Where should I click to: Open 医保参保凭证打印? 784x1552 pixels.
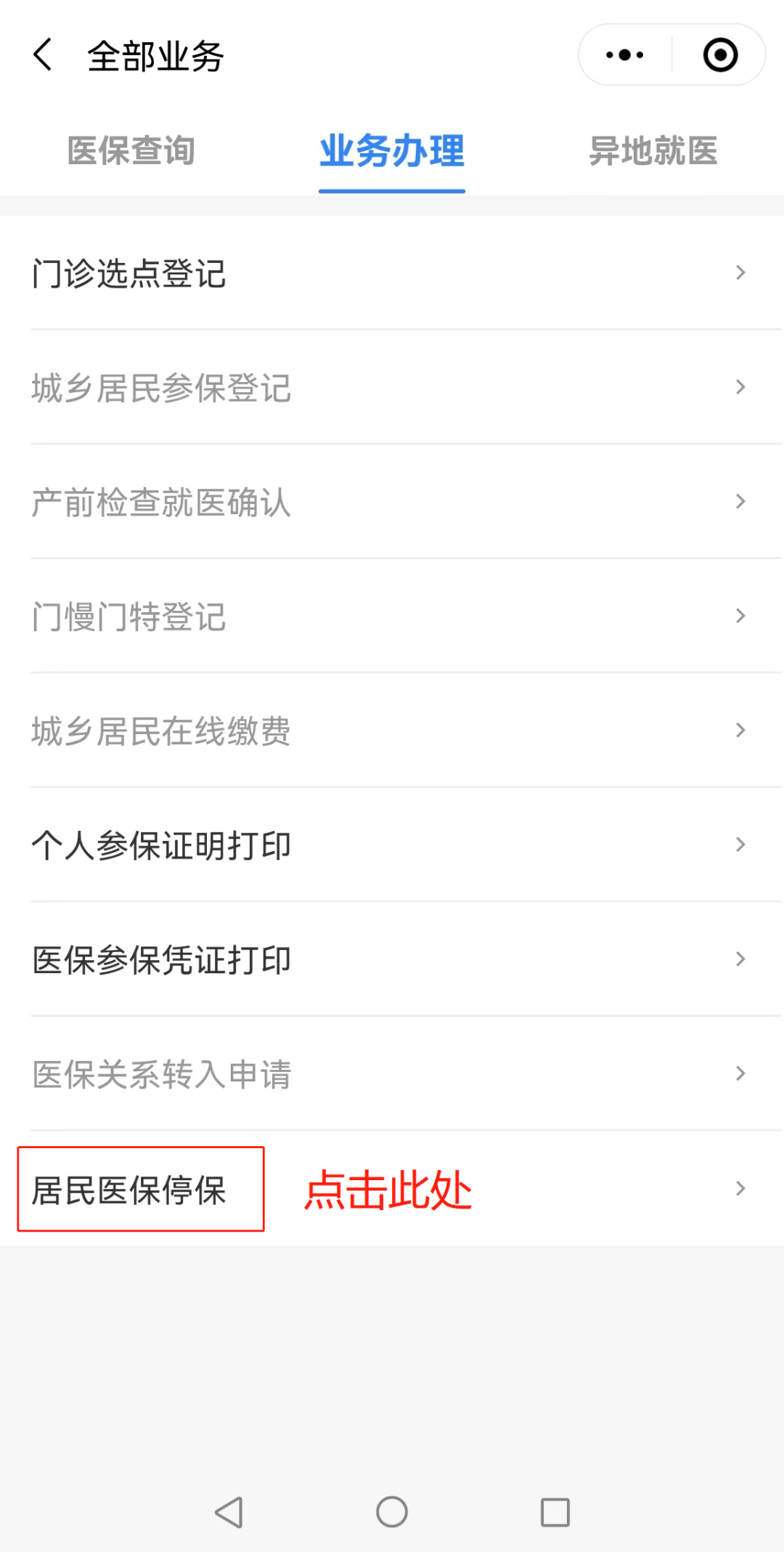pos(392,959)
